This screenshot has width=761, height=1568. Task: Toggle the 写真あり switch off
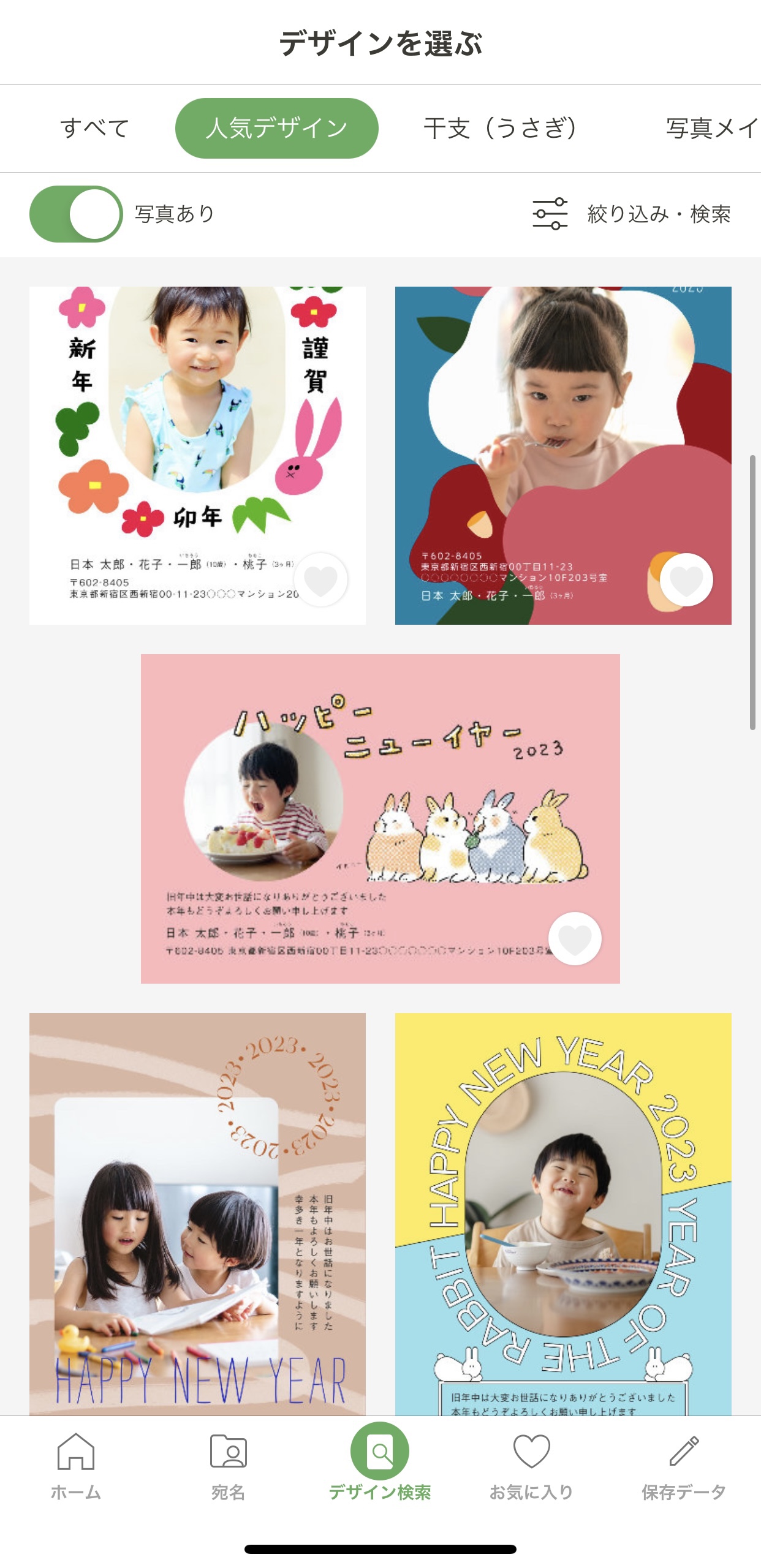point(76,214)
